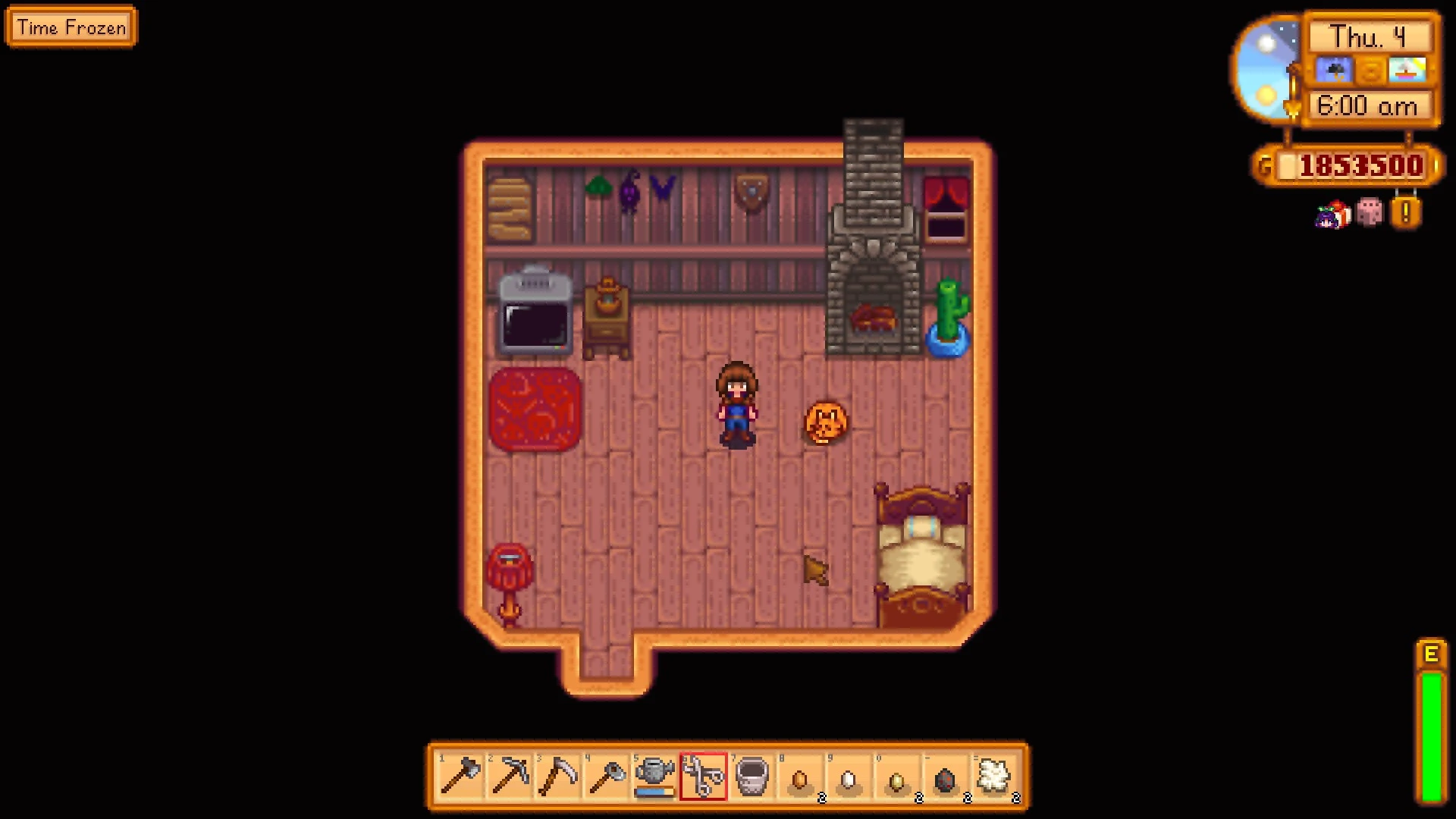Select the axe in toolbar slot 1
Viewport: 1456px width, 819px height.
[x=461, y=777]
